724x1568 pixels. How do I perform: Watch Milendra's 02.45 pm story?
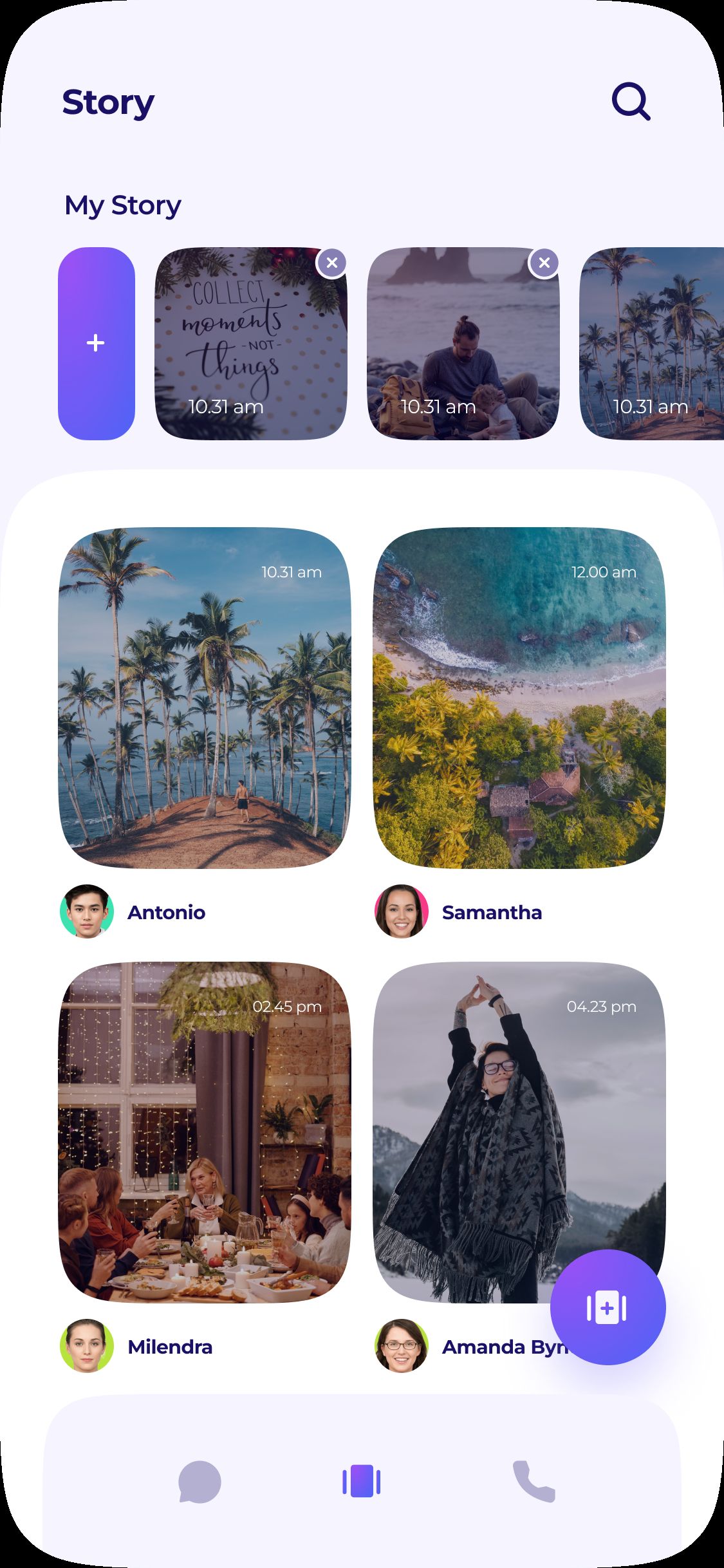pyautogui.click(x=205, y=1133)
